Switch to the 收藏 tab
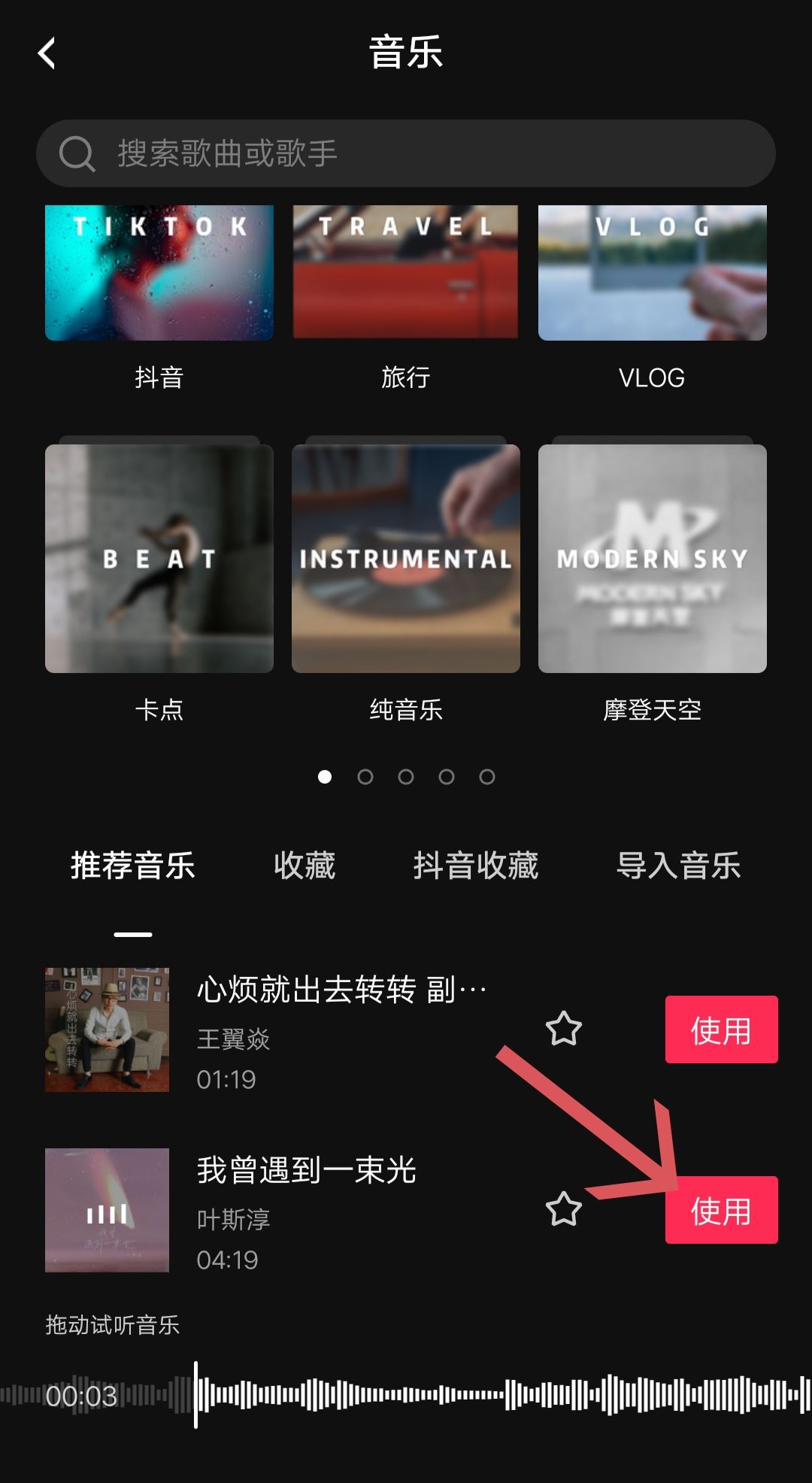The height and width of the screenshot is (1483, 812). pos(305,866)
